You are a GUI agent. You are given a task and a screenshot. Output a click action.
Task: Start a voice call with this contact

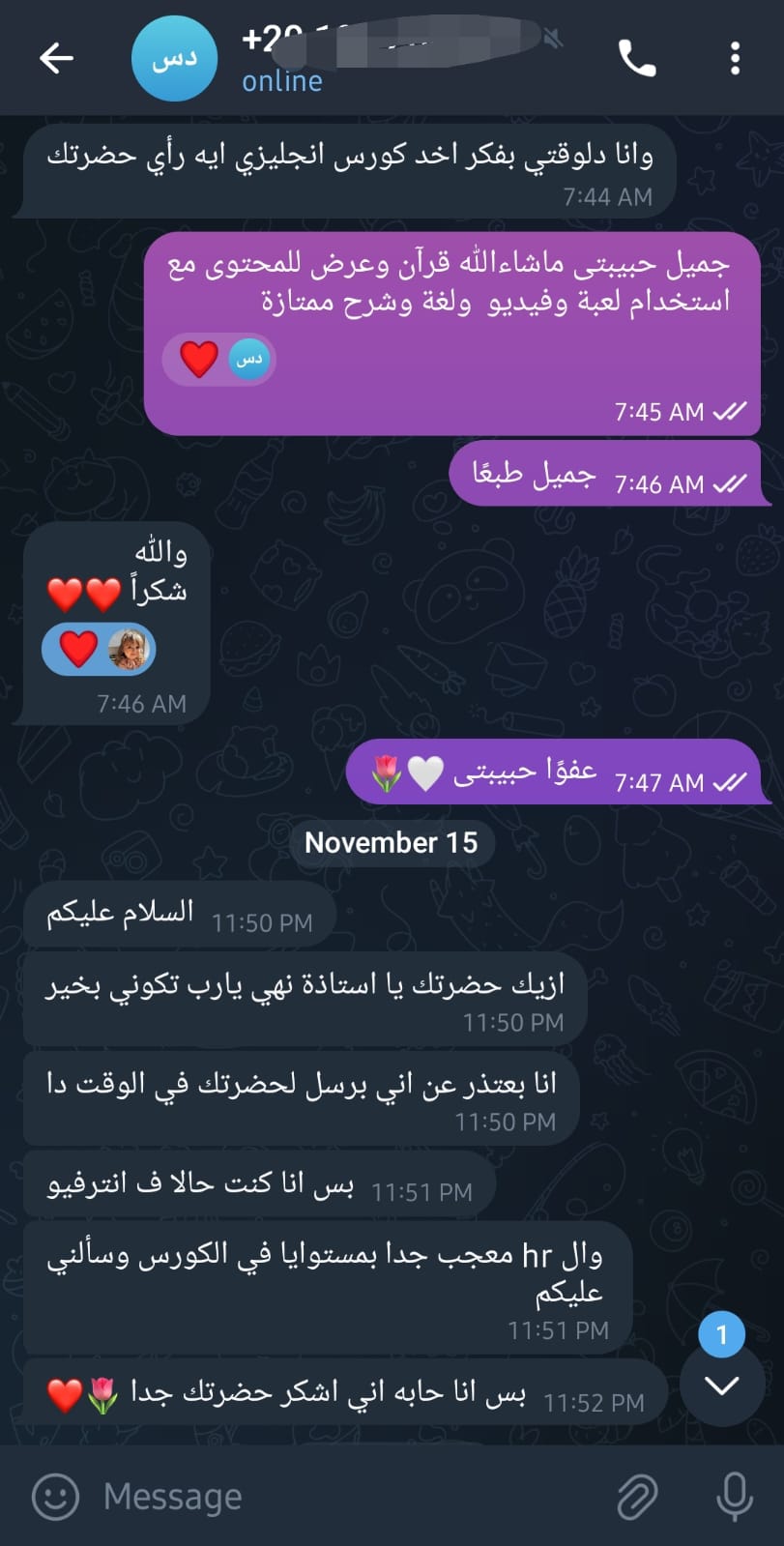[636, 59]
